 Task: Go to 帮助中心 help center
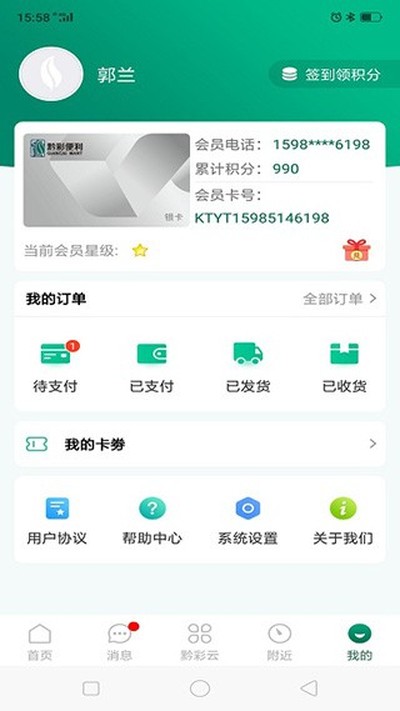pyautogui.click(x=152, y=521)
